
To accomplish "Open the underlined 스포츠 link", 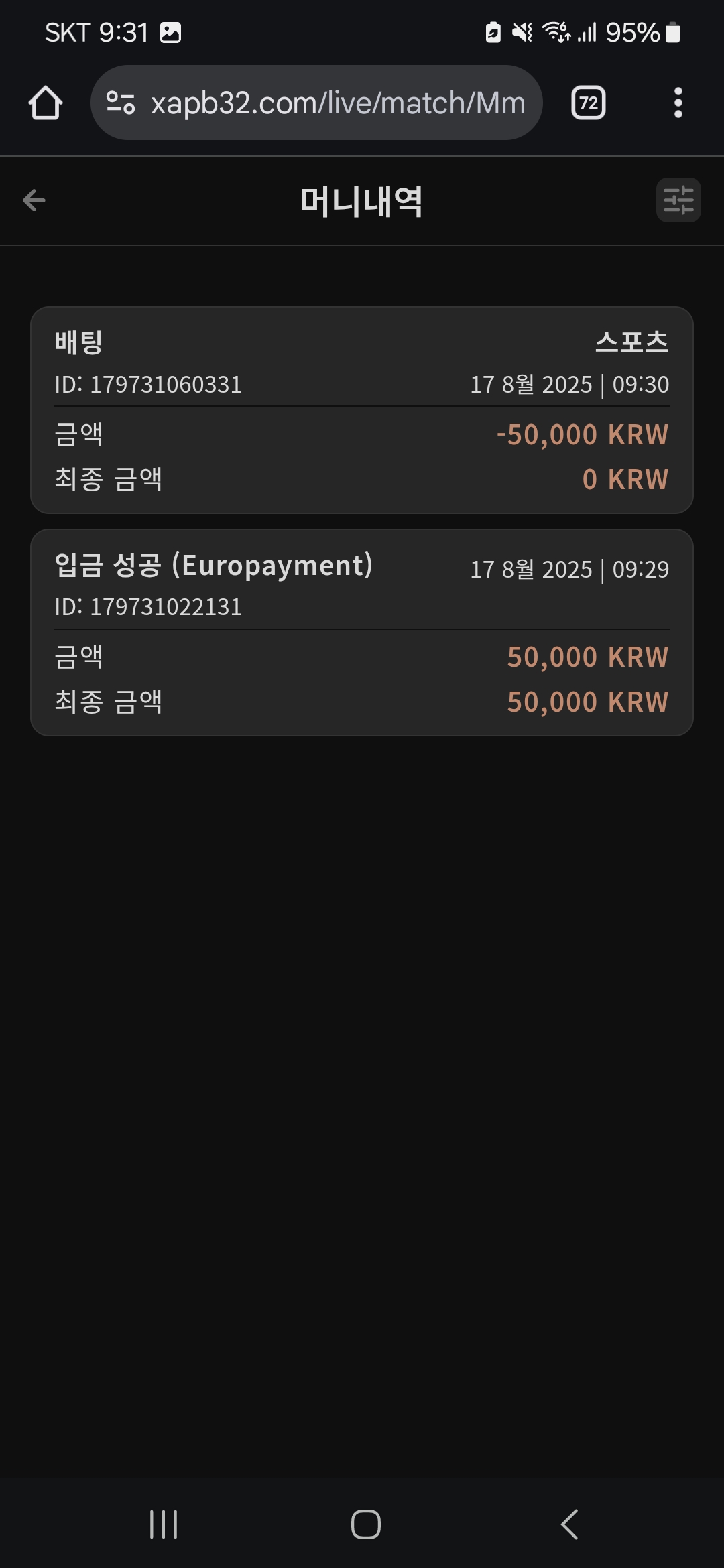I will tap(631, 342).
